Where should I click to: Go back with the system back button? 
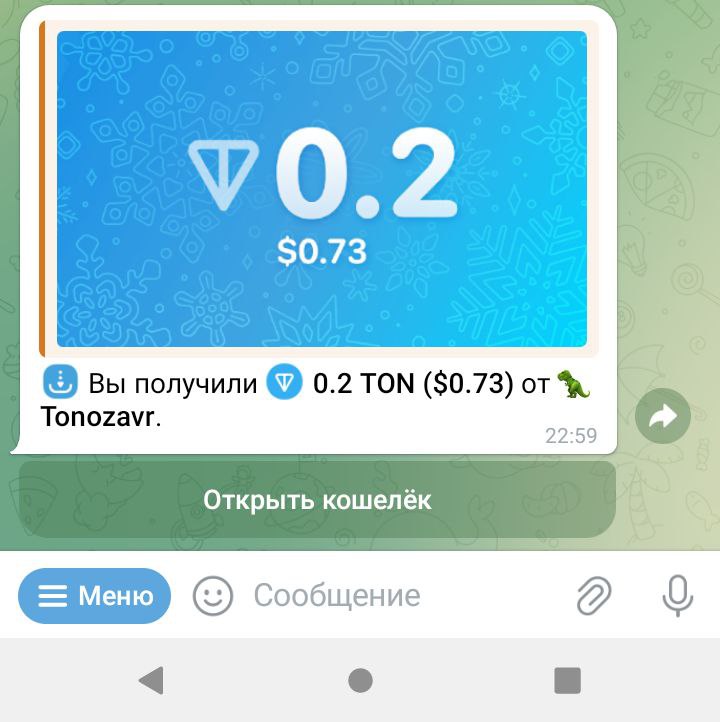pyautogui.click(x=151, y=681)
